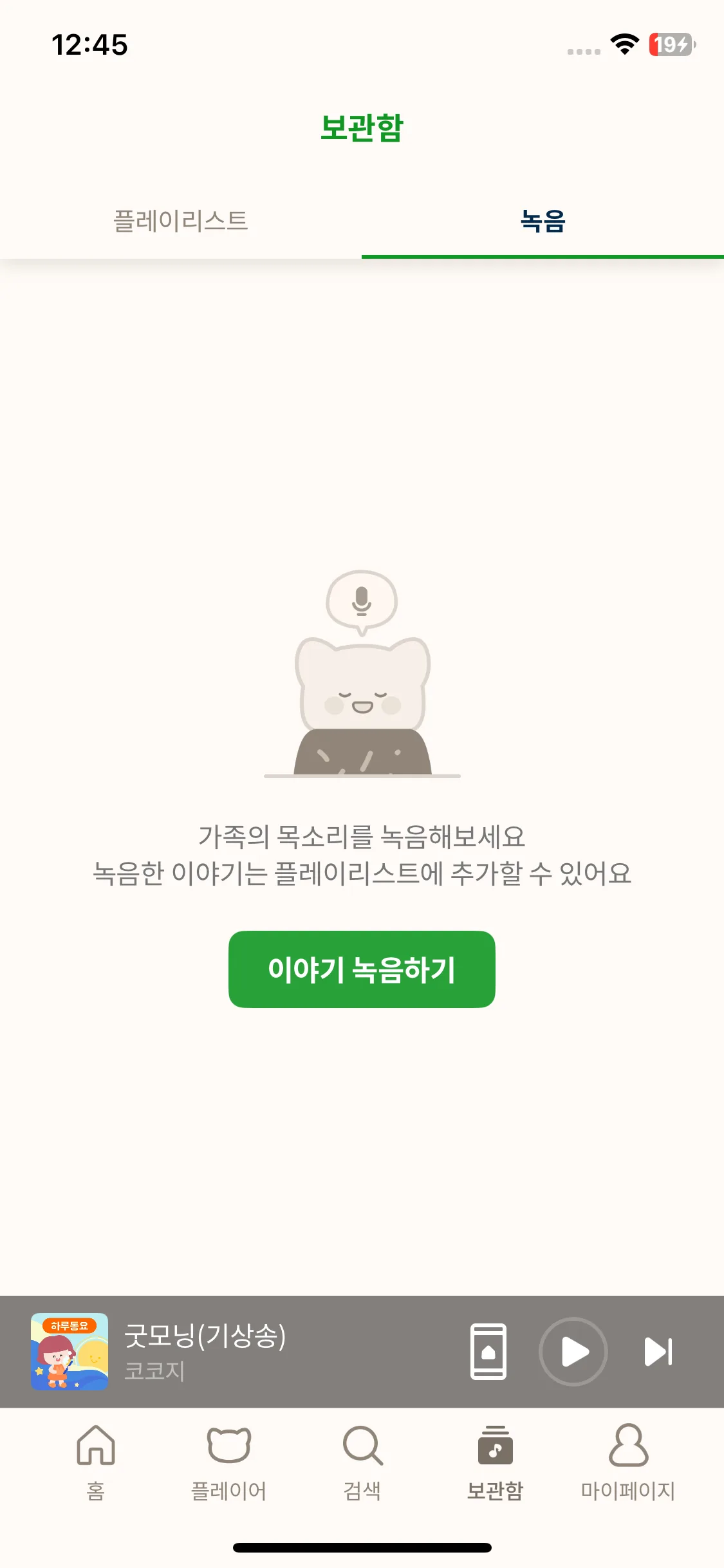The height and width of the screenshot is (1568, 724).
Task: Tap the clock showing 12:45
Action: (91, 45)
